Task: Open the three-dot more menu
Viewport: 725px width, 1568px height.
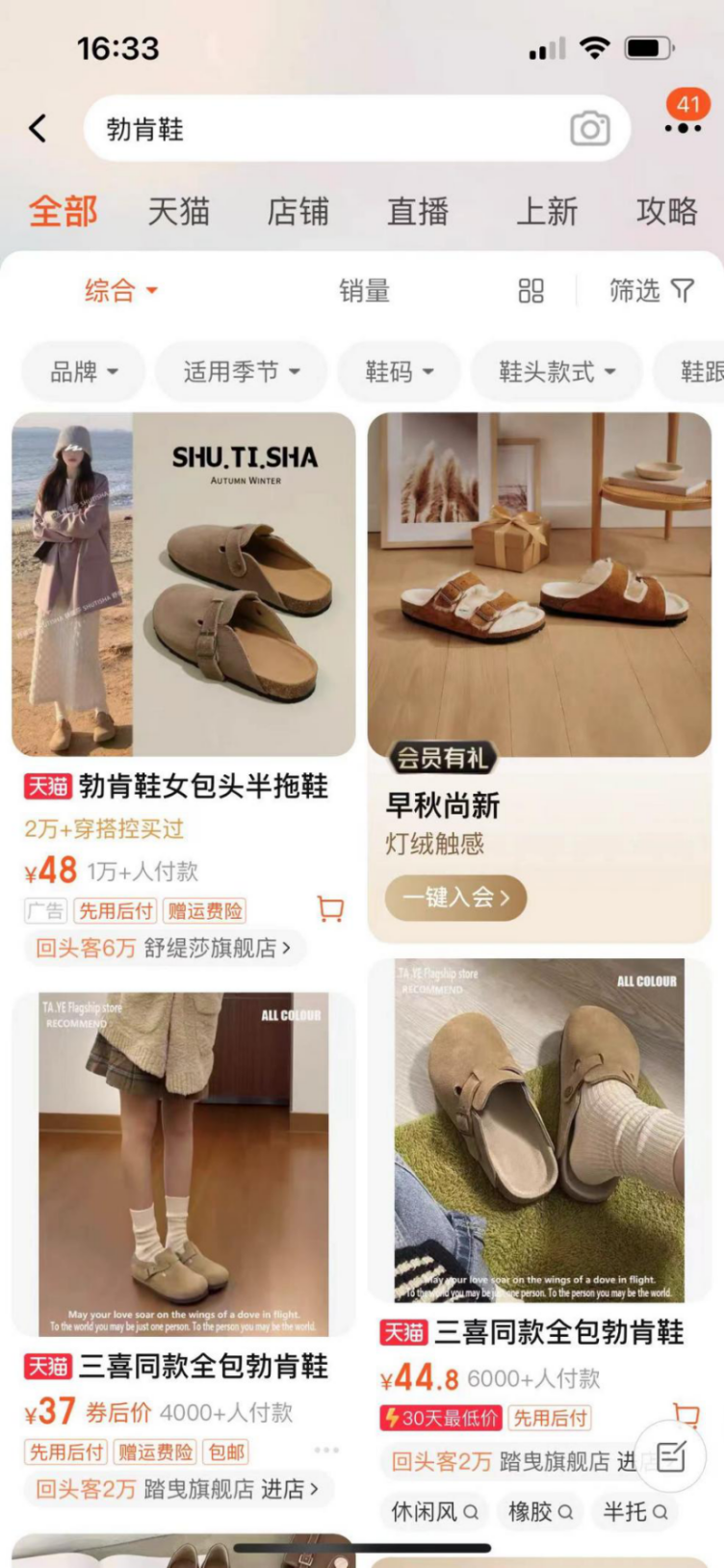Action: click(683, 128)
